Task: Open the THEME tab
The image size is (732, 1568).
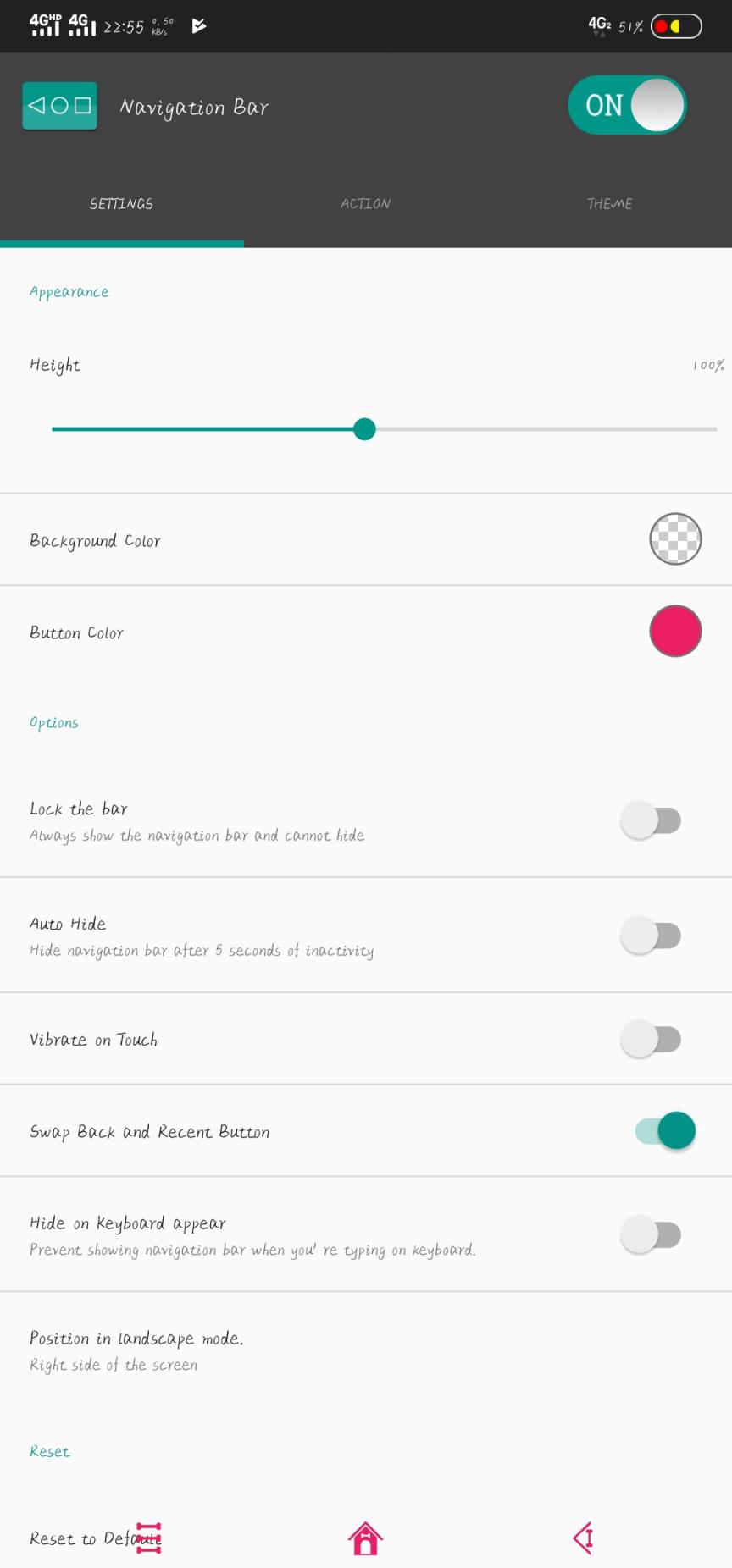Action: tap(609, 203)
